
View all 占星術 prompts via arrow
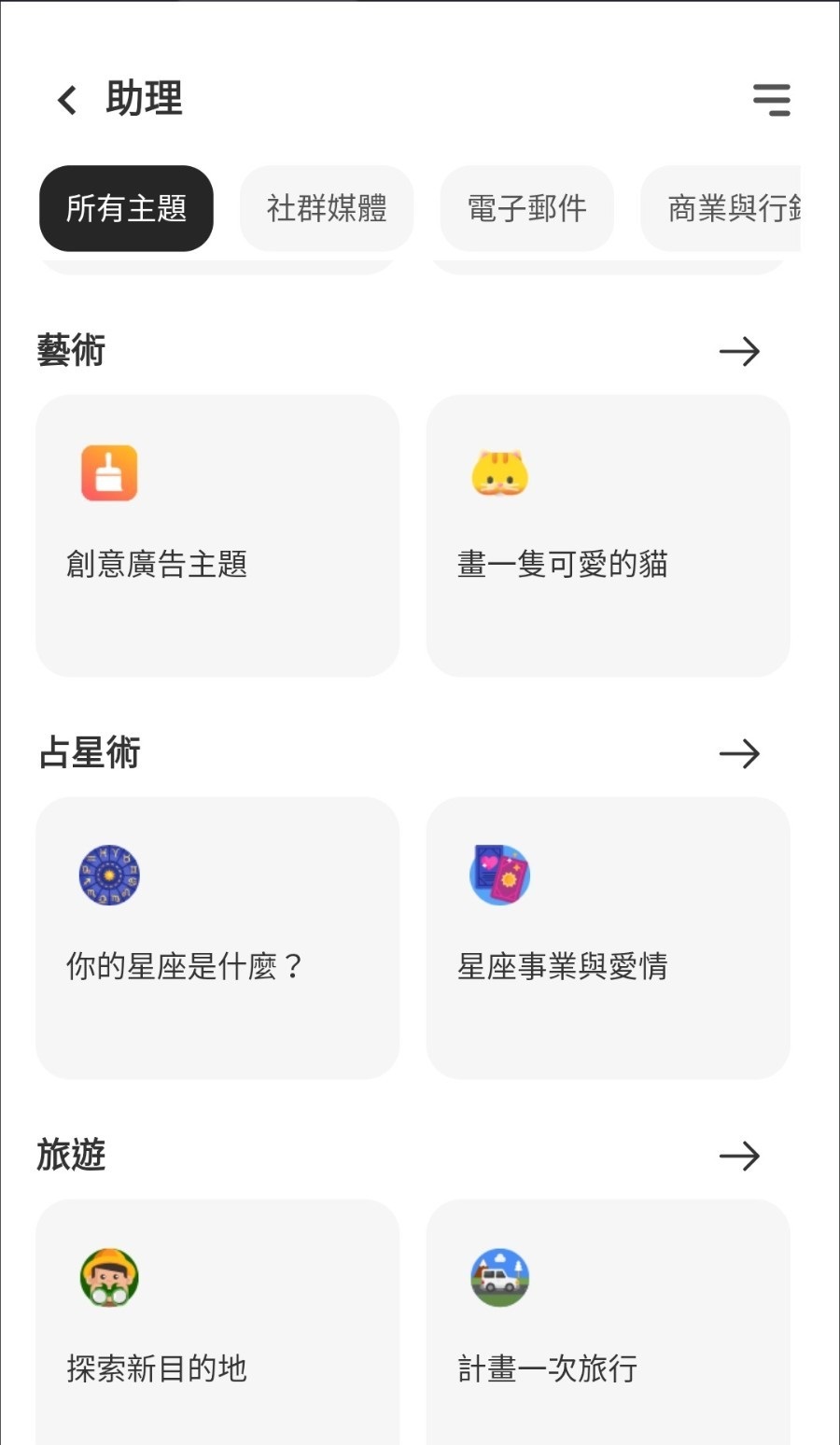(x=739, y=754)
